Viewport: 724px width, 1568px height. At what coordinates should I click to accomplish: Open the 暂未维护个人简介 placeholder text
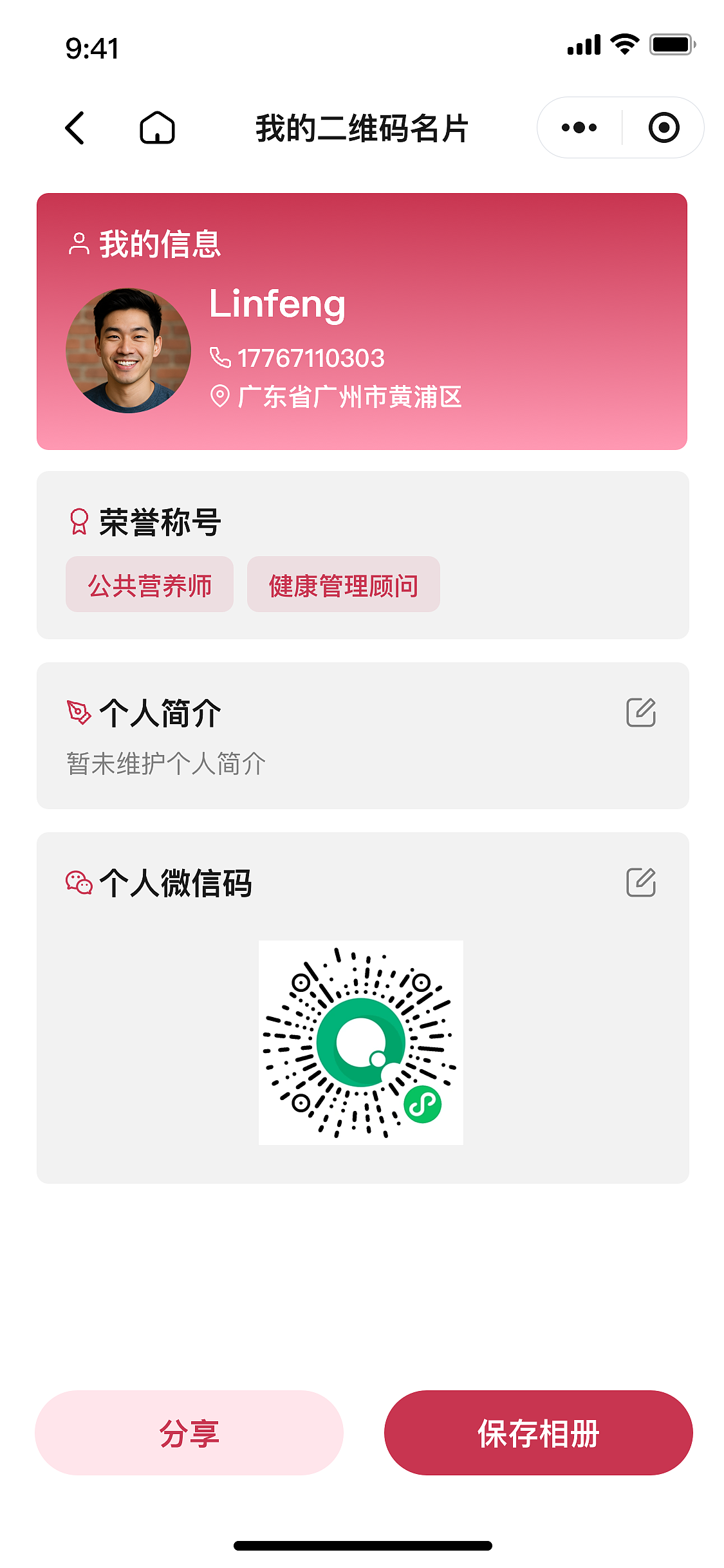click(167, 764)
